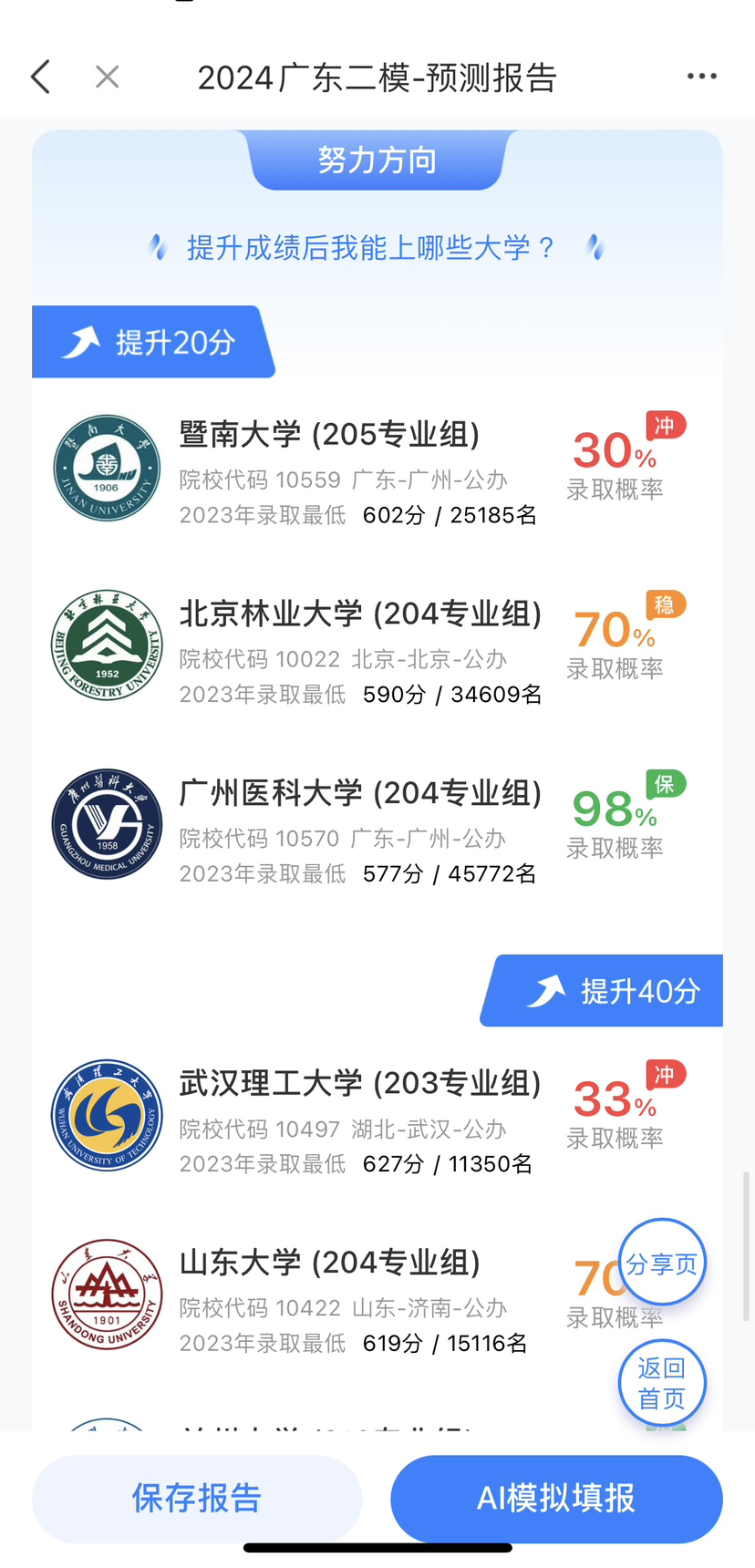Open the three-dot more options menu
The height and width of the screenshot is (1568, 755).
pos(701,77)
